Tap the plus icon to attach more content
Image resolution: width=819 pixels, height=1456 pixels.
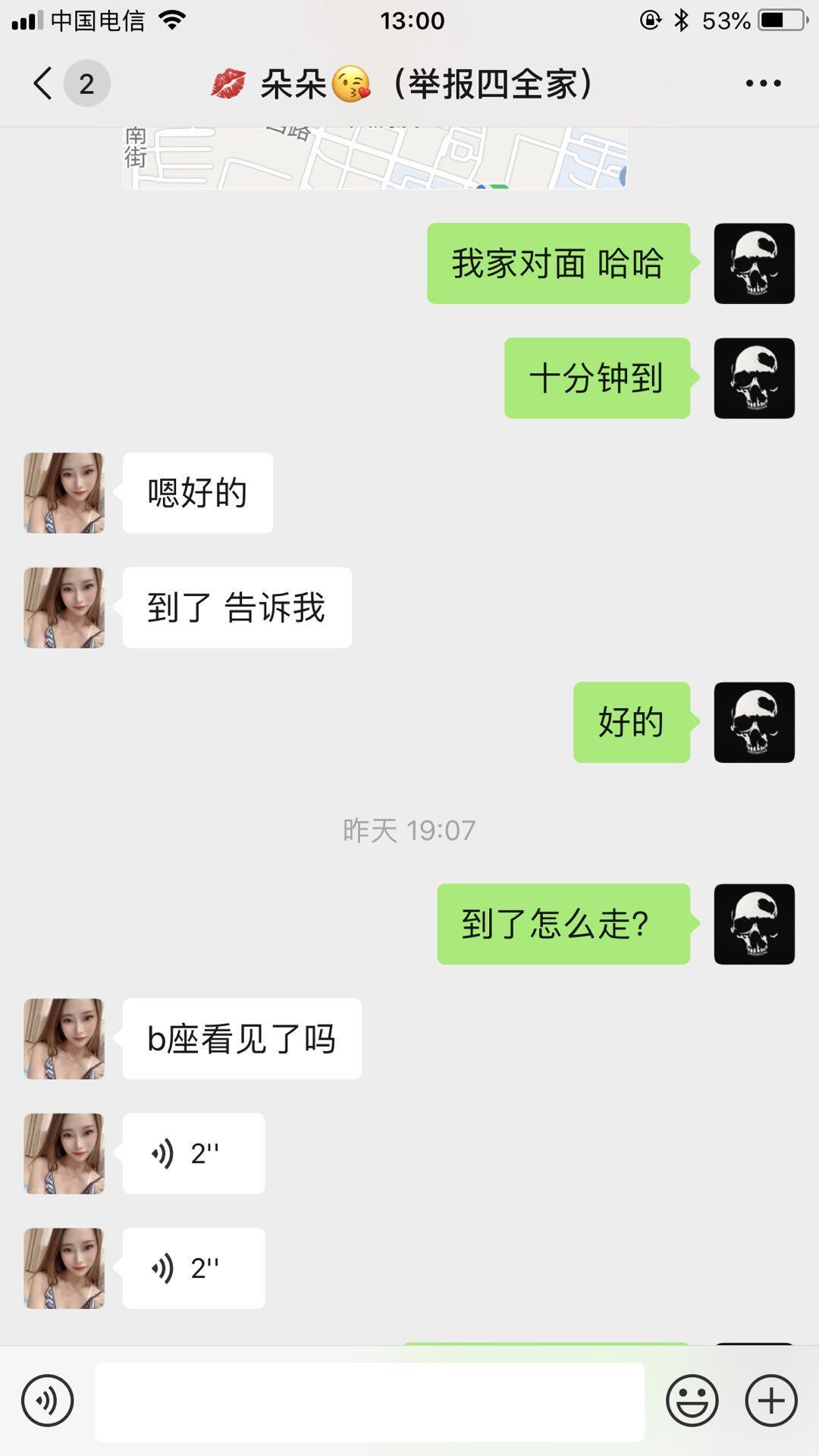click(x=771, y=1399)
